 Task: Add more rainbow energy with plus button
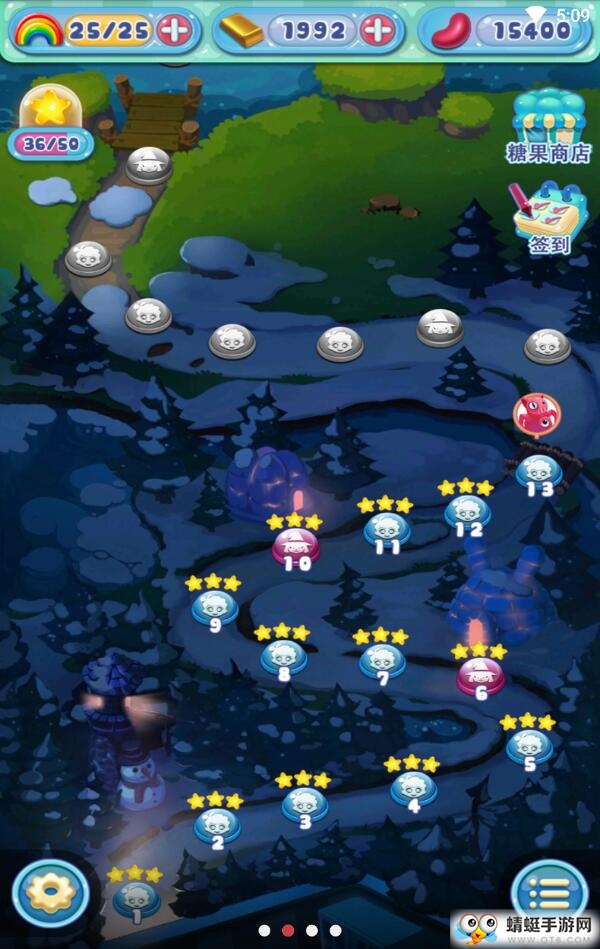coord(175,30)
